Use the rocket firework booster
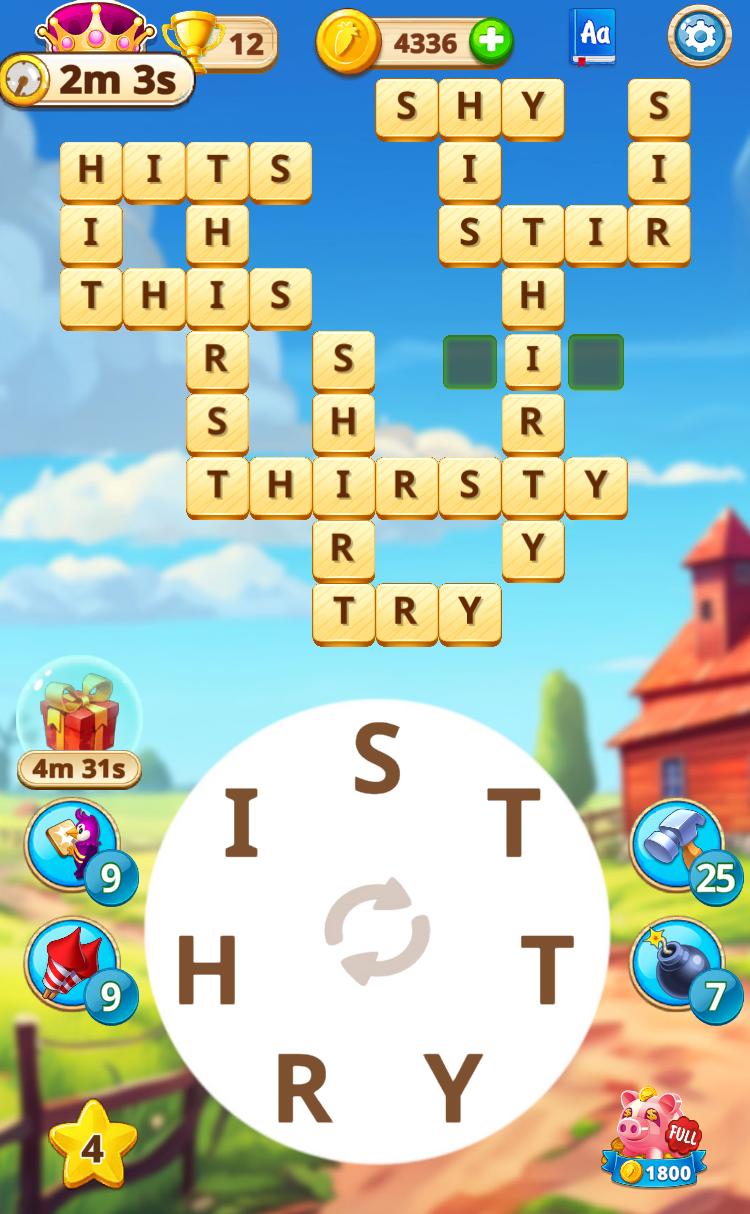The height and width of the screenshot is (1214, 750). pos(72,965)
